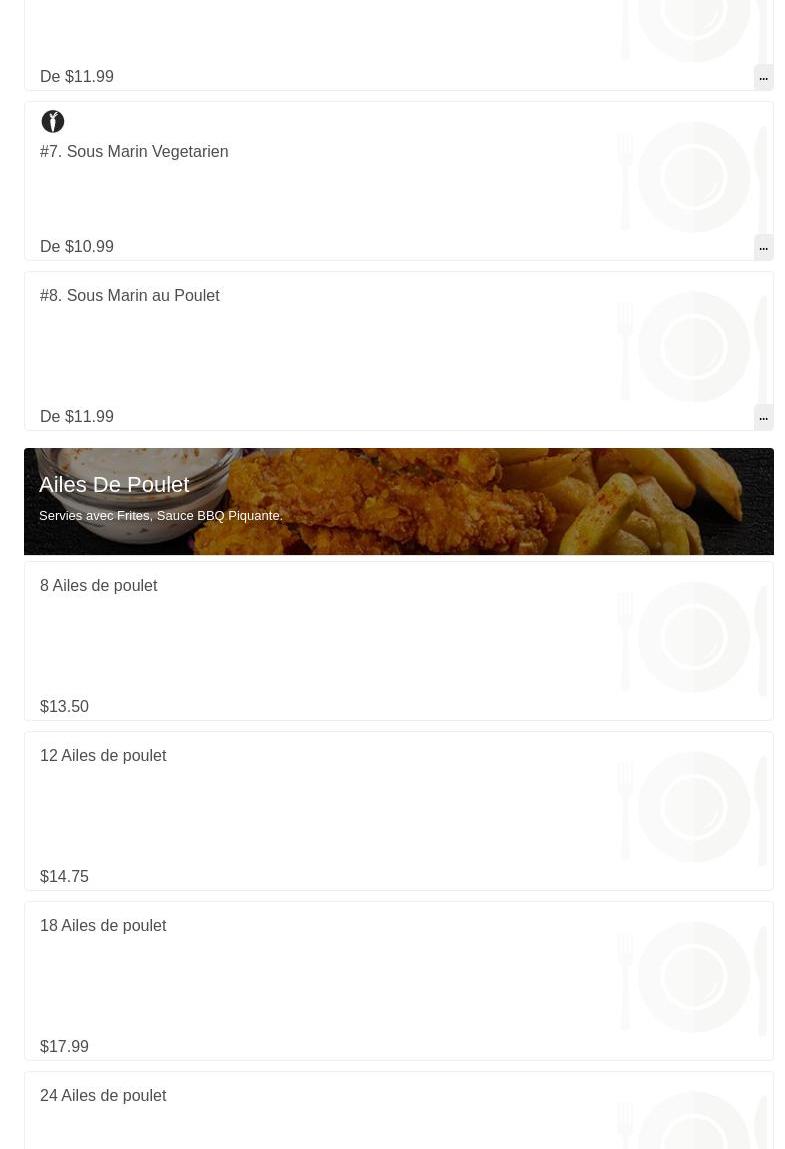This screenshot has width=785, height=1149.
Task: Open the 12 Ailes de poulet item
Action: click(x=103, y=756)
